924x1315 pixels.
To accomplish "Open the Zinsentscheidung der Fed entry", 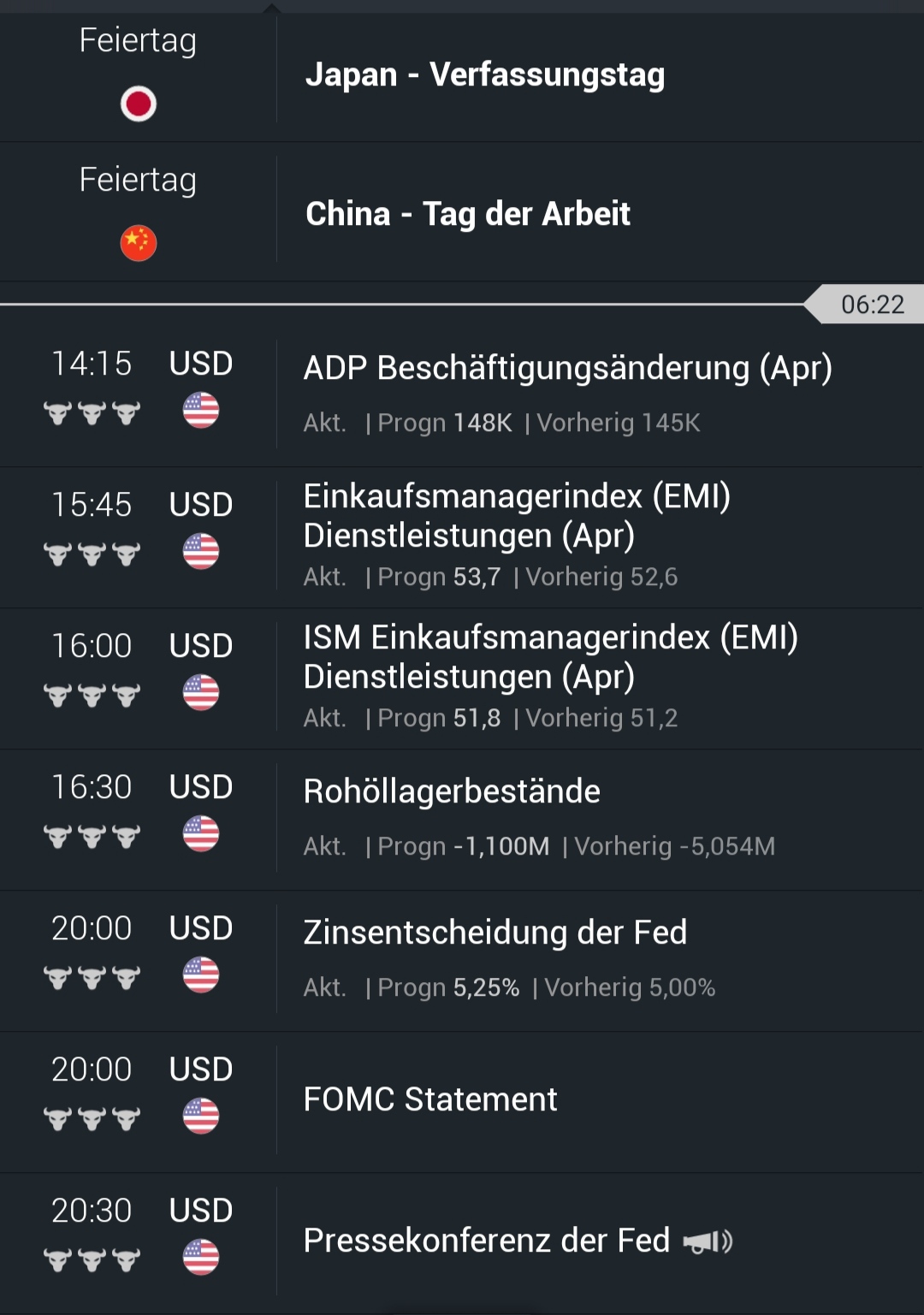I will tap(496, 933).
